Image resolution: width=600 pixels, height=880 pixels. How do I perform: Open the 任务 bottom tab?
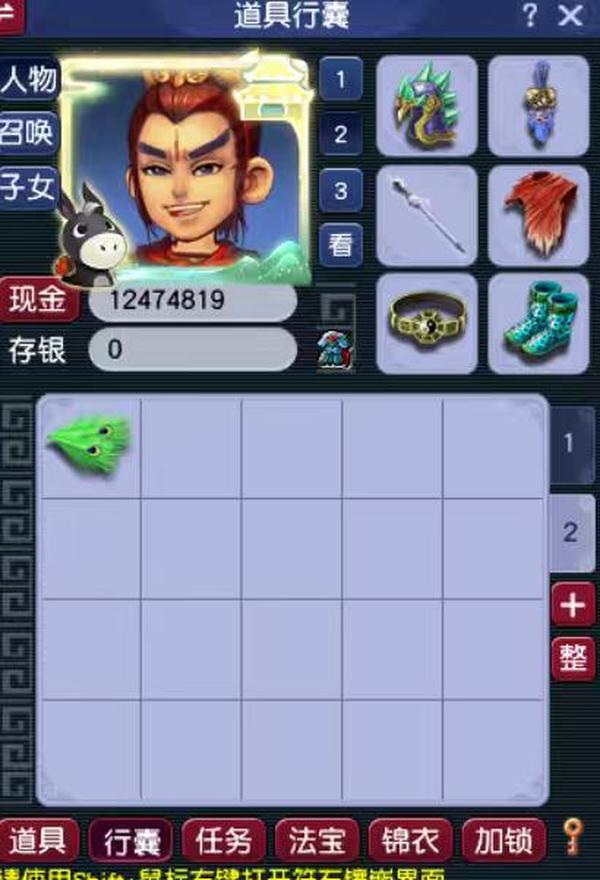(225, 841)
